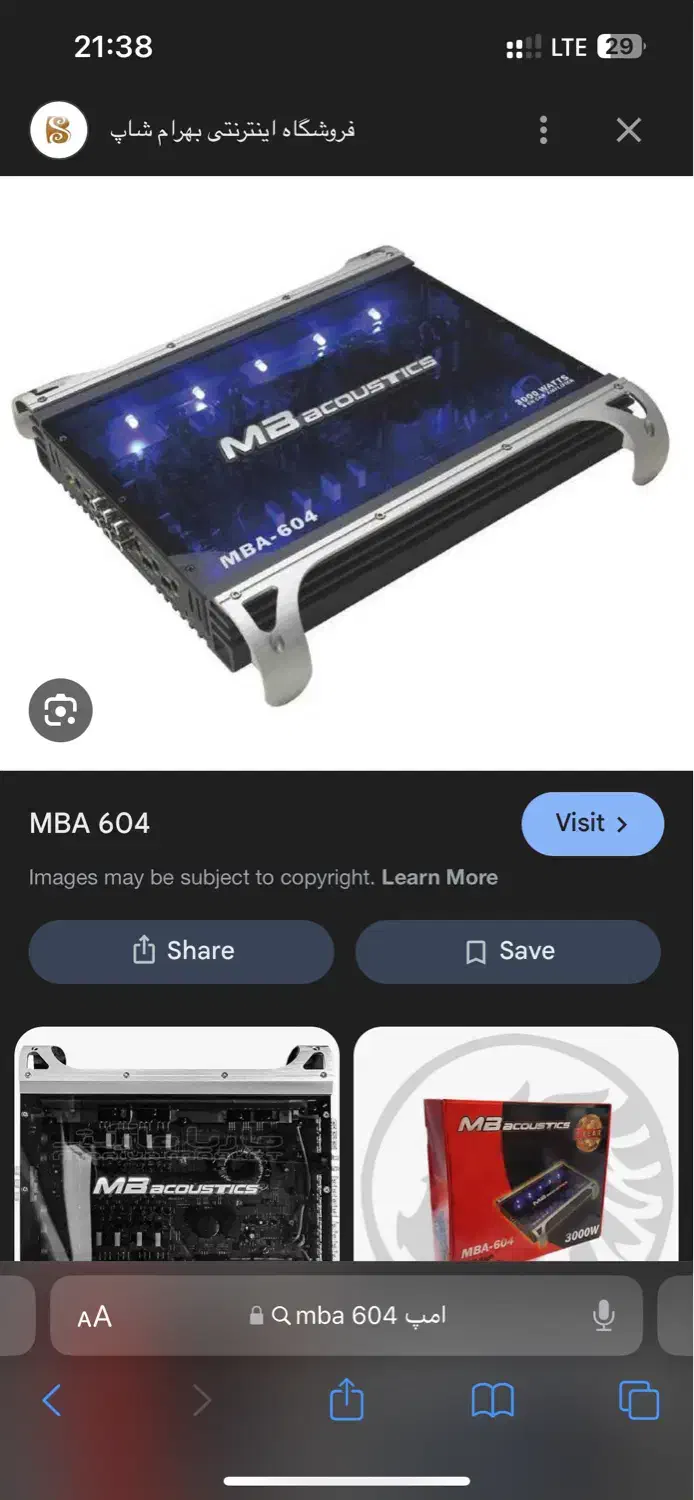The width and height of the screenshot is (694, 1500).
Task: Save the image to collections
Action: coord(508,951)
